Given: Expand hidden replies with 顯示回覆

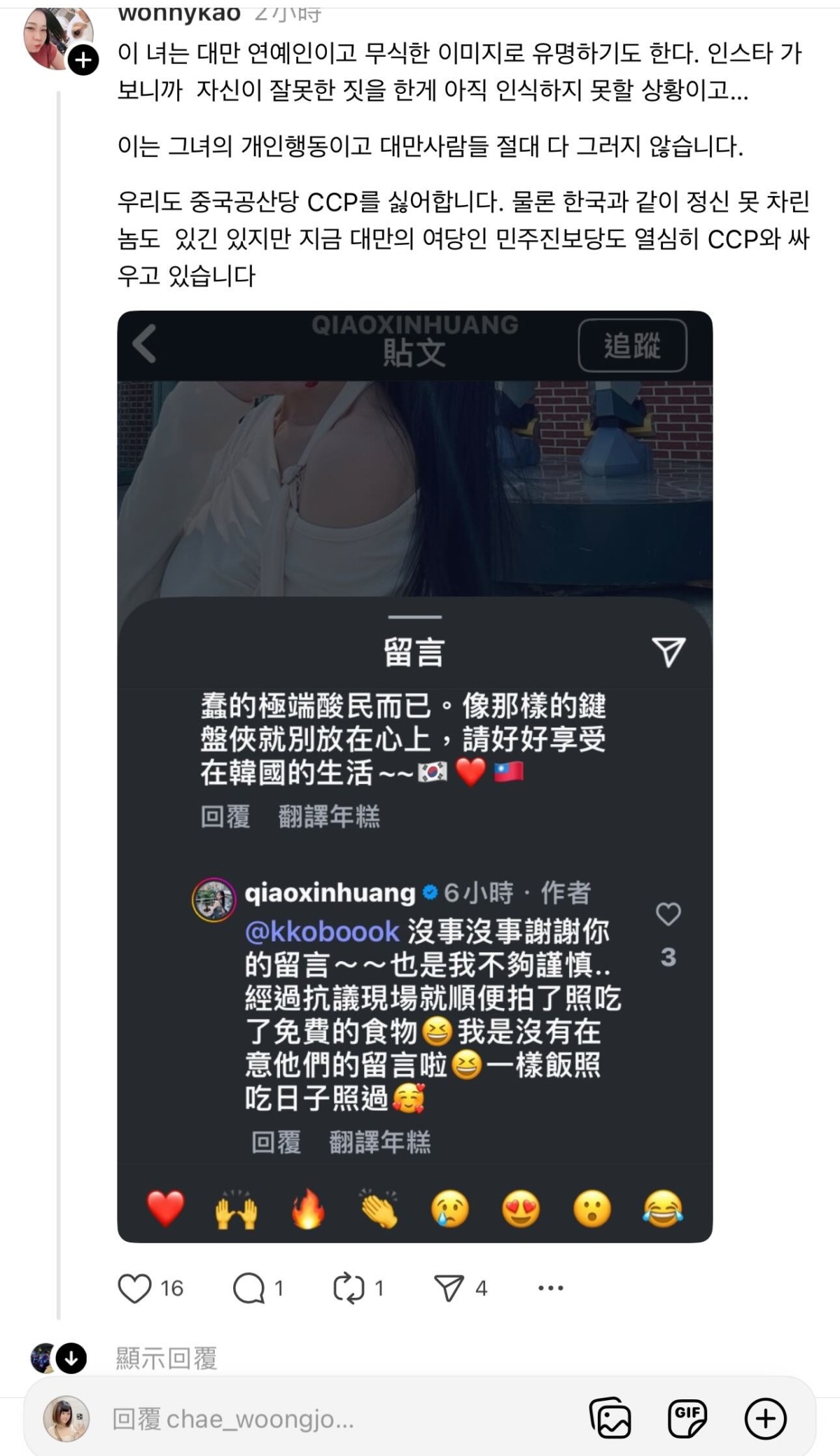Looking at the screenshot, I should click(166, 1359).
